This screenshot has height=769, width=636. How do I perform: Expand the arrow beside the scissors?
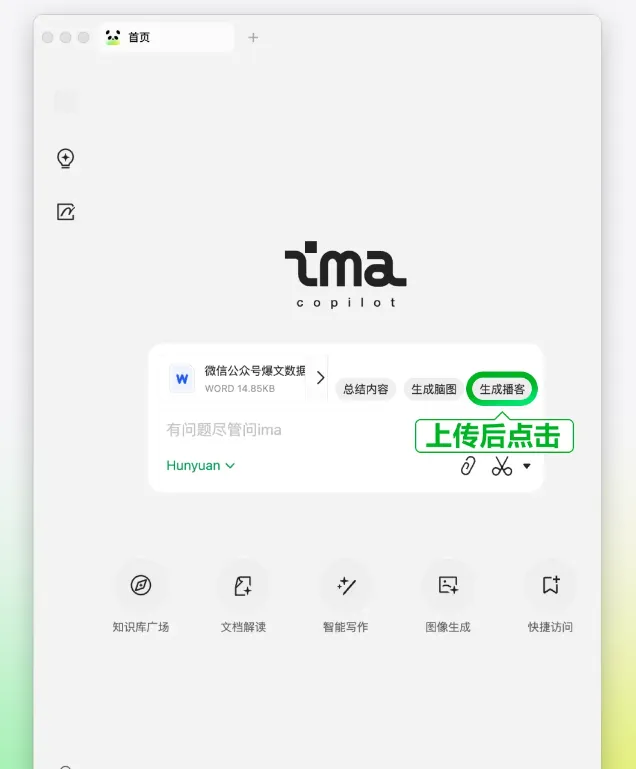pos(527,466)
